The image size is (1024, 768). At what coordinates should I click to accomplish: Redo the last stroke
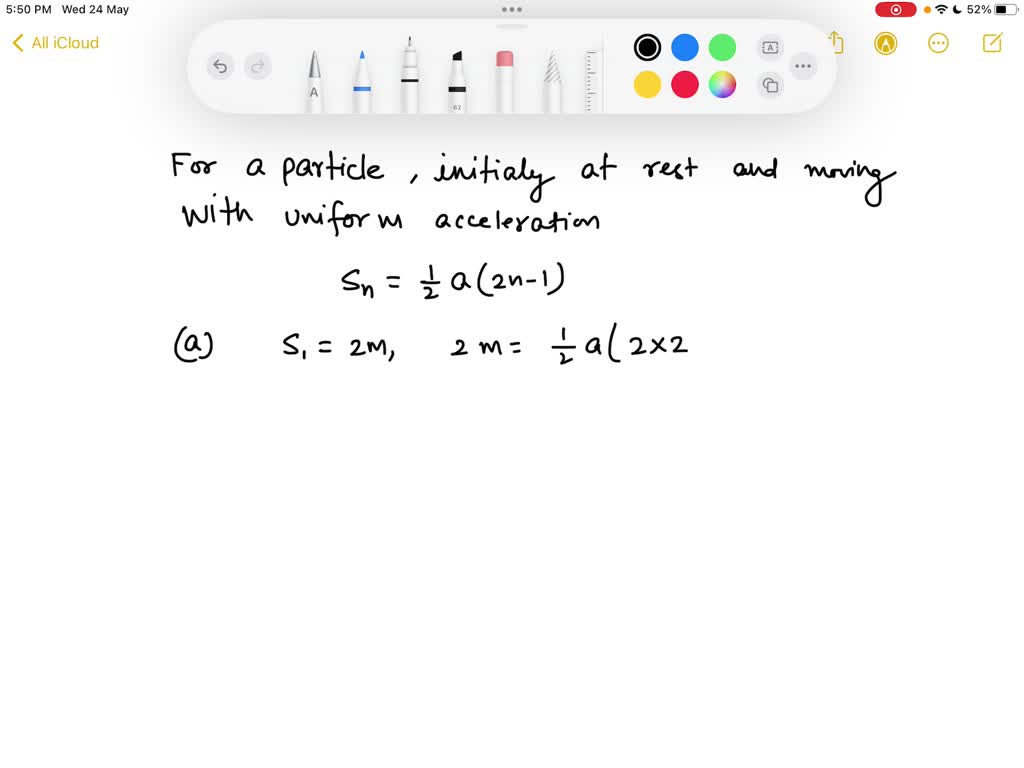258,67
